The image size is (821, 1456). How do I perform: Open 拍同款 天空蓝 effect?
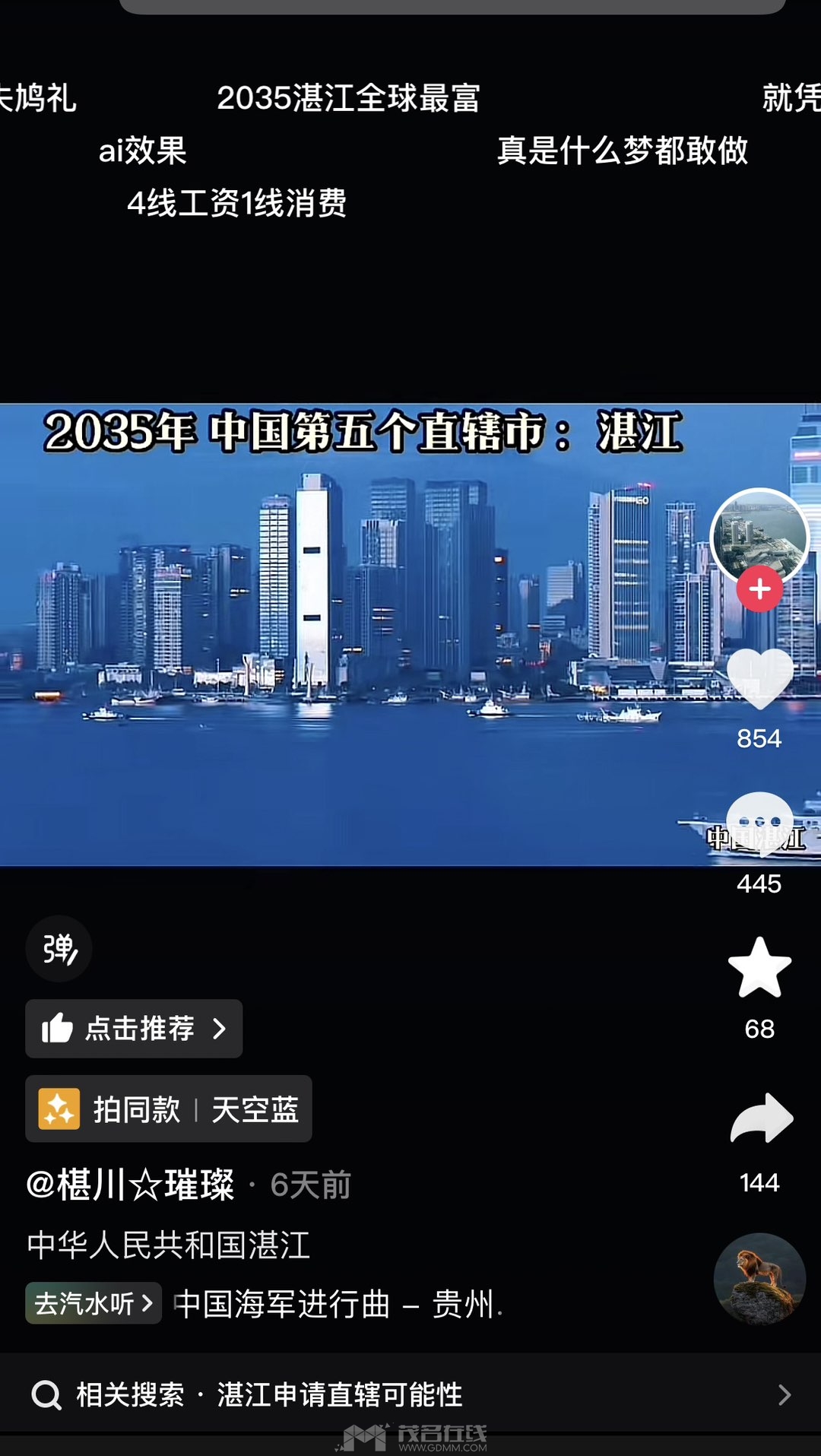click(169, 1109)
